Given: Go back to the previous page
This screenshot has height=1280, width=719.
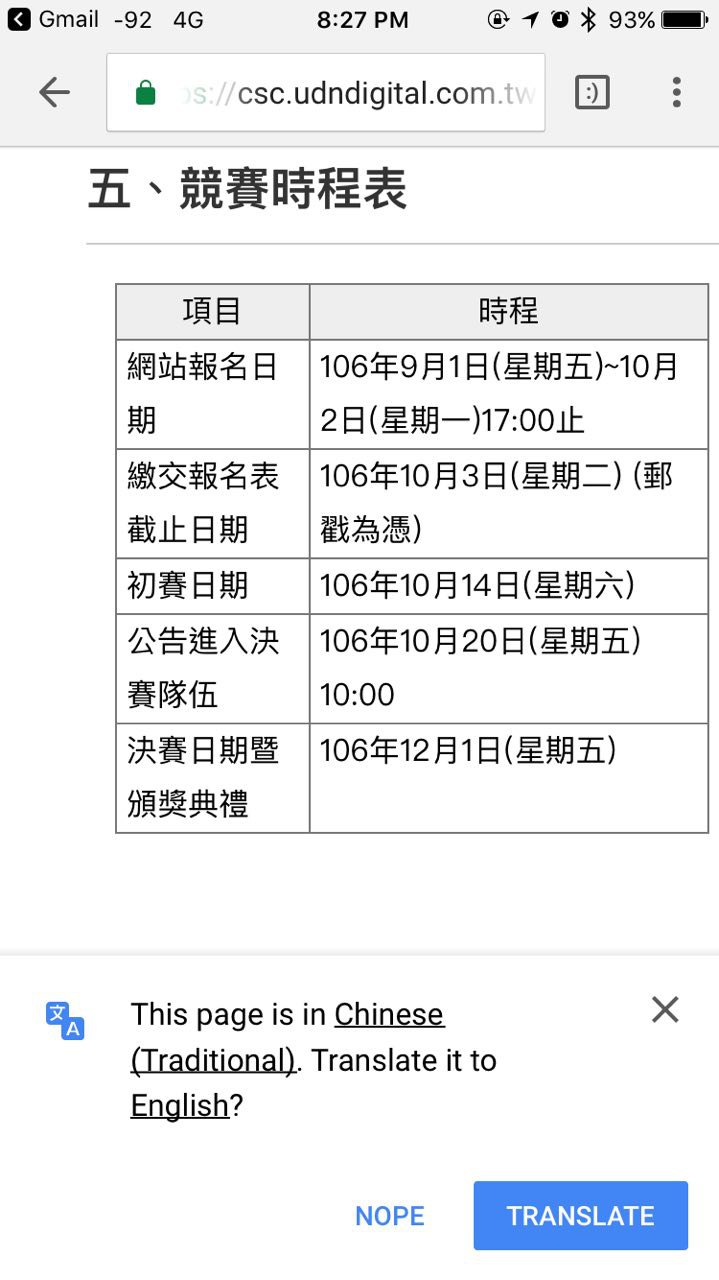Looking at the screenshot, I should pos(54,93).
